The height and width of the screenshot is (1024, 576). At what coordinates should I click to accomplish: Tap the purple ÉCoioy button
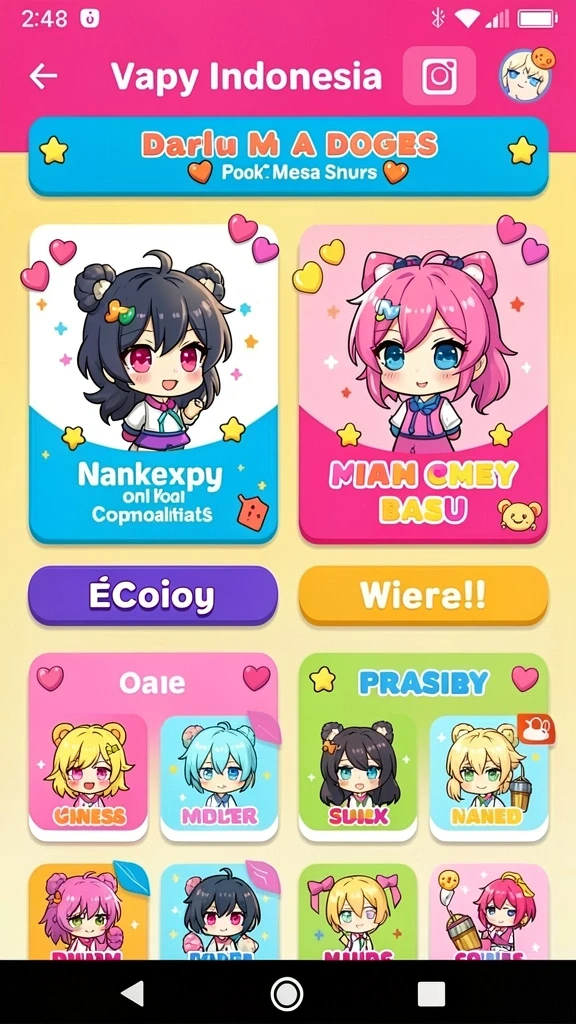coord(153,596)
